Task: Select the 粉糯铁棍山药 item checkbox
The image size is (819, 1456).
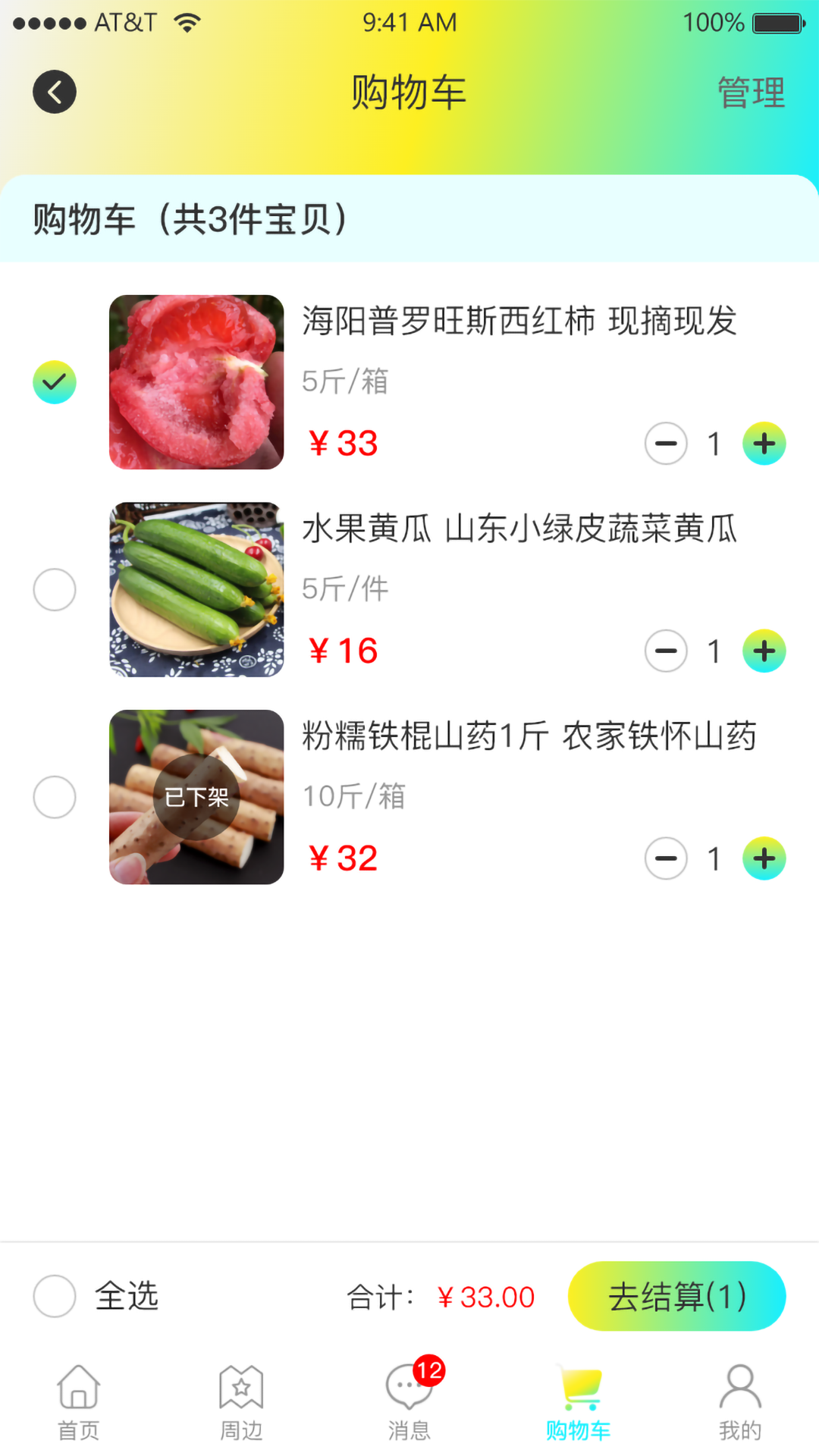Action: tap(55, 797)
